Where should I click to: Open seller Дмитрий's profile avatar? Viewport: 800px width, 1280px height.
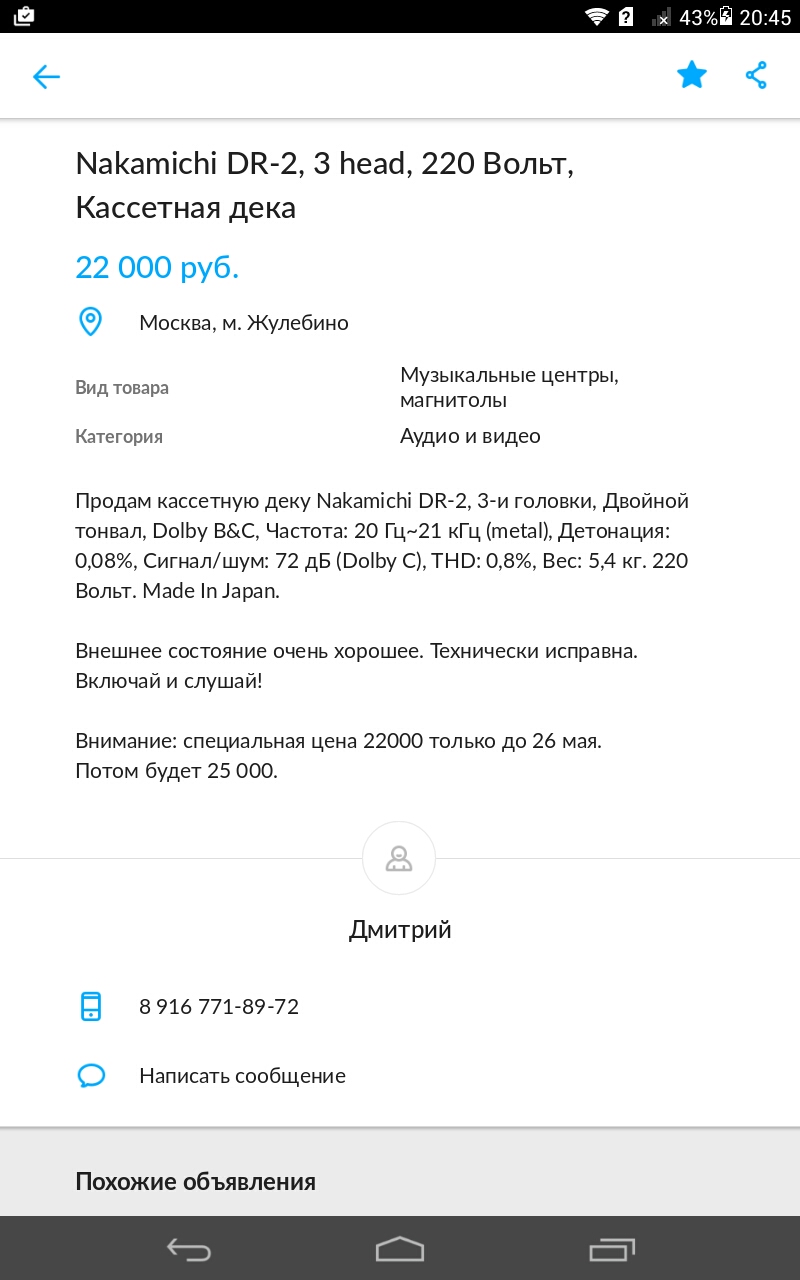[399, 858]
